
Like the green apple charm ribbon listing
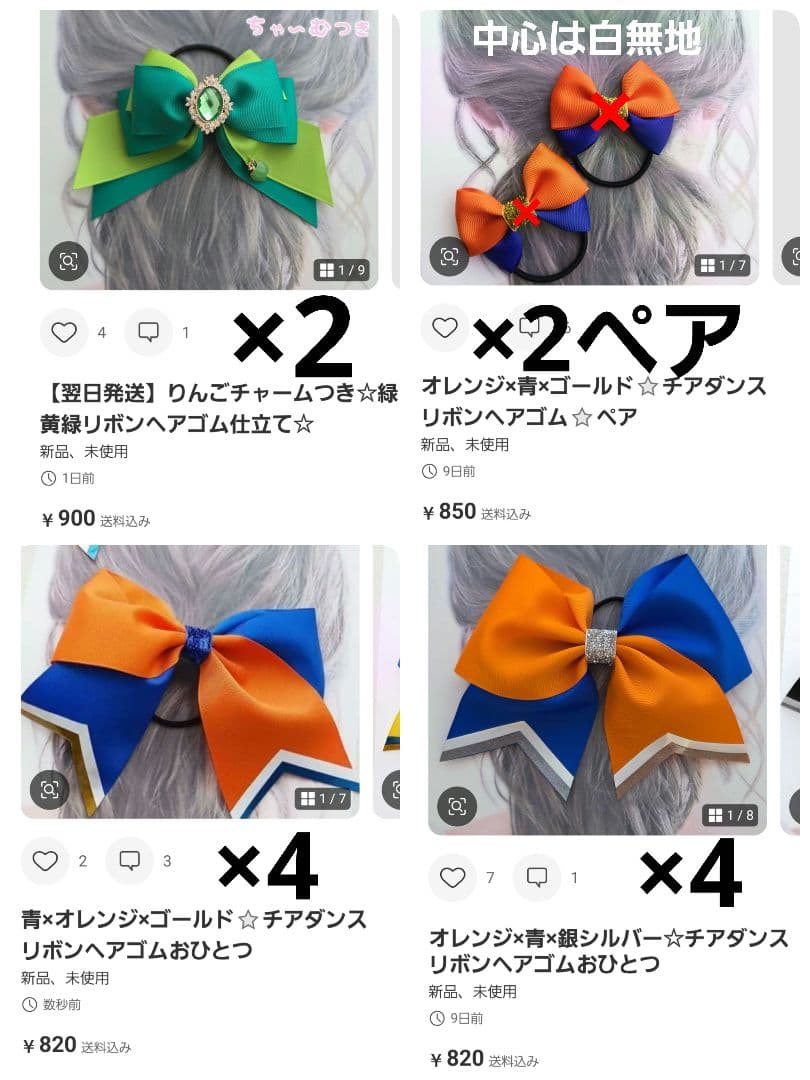point(62,332)
